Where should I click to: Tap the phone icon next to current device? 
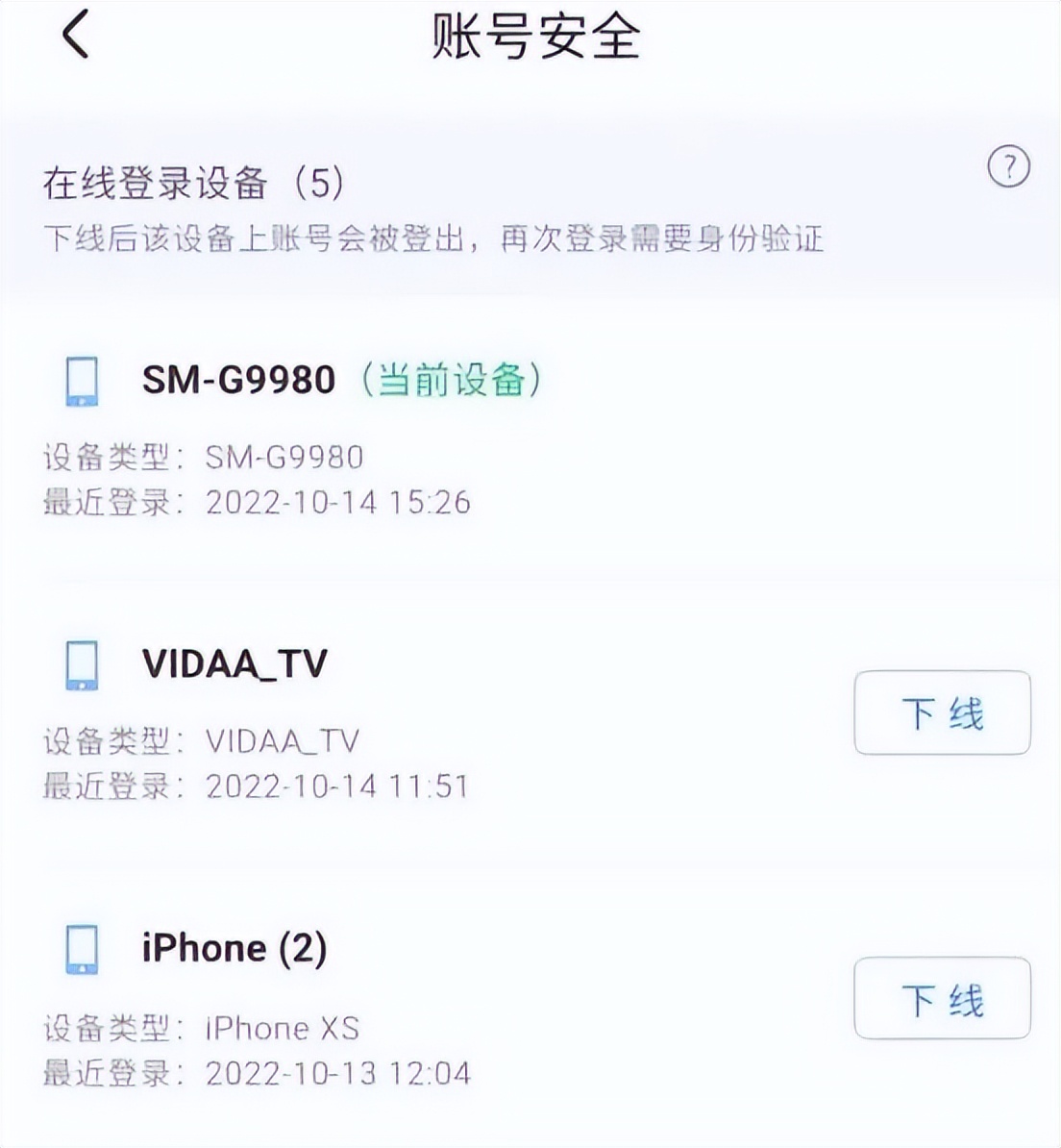(82, 381)
